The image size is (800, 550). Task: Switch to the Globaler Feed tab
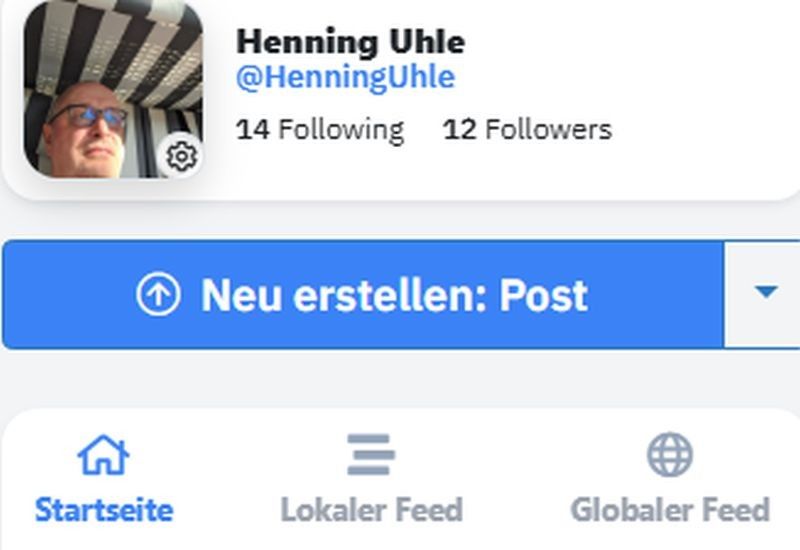tap(669, 480)
